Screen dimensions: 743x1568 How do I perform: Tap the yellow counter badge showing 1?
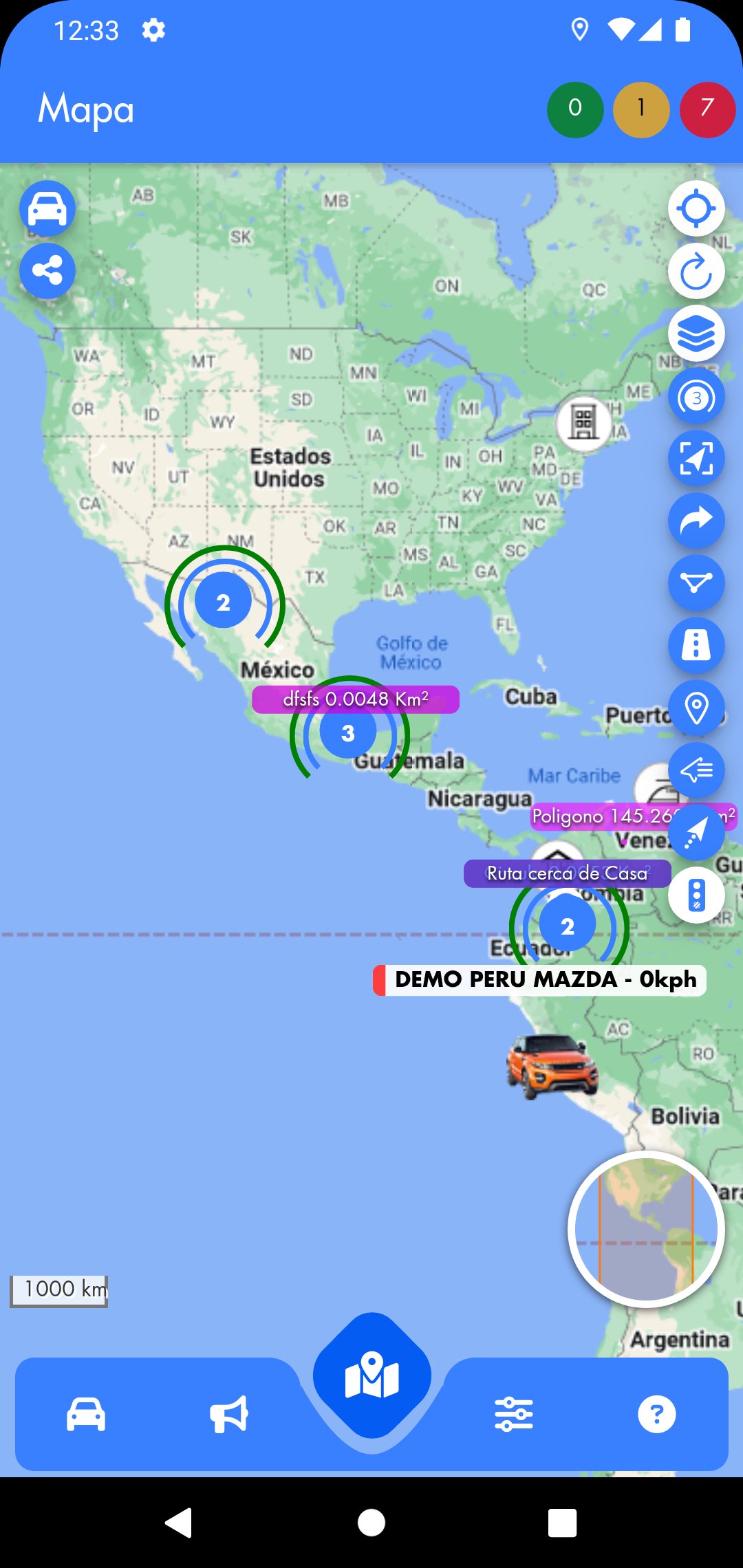pos(641,109)
